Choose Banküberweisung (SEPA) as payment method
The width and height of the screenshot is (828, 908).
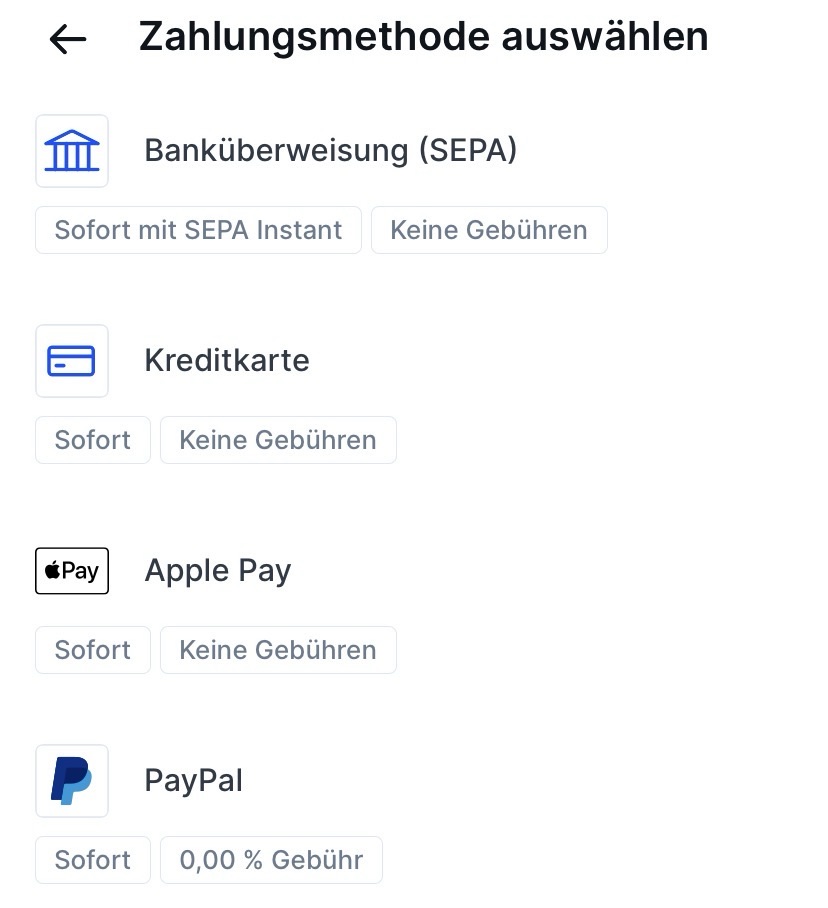click(331, 150)
